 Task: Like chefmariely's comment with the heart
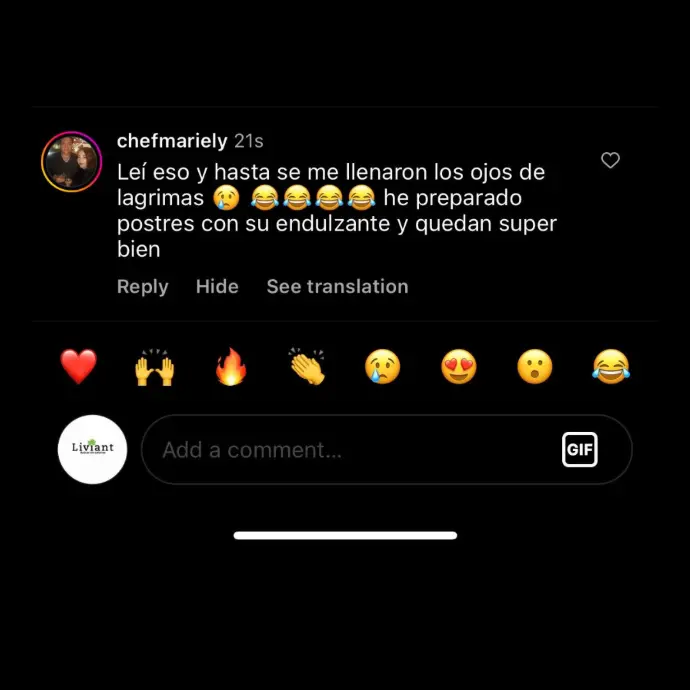coord(610,161)
